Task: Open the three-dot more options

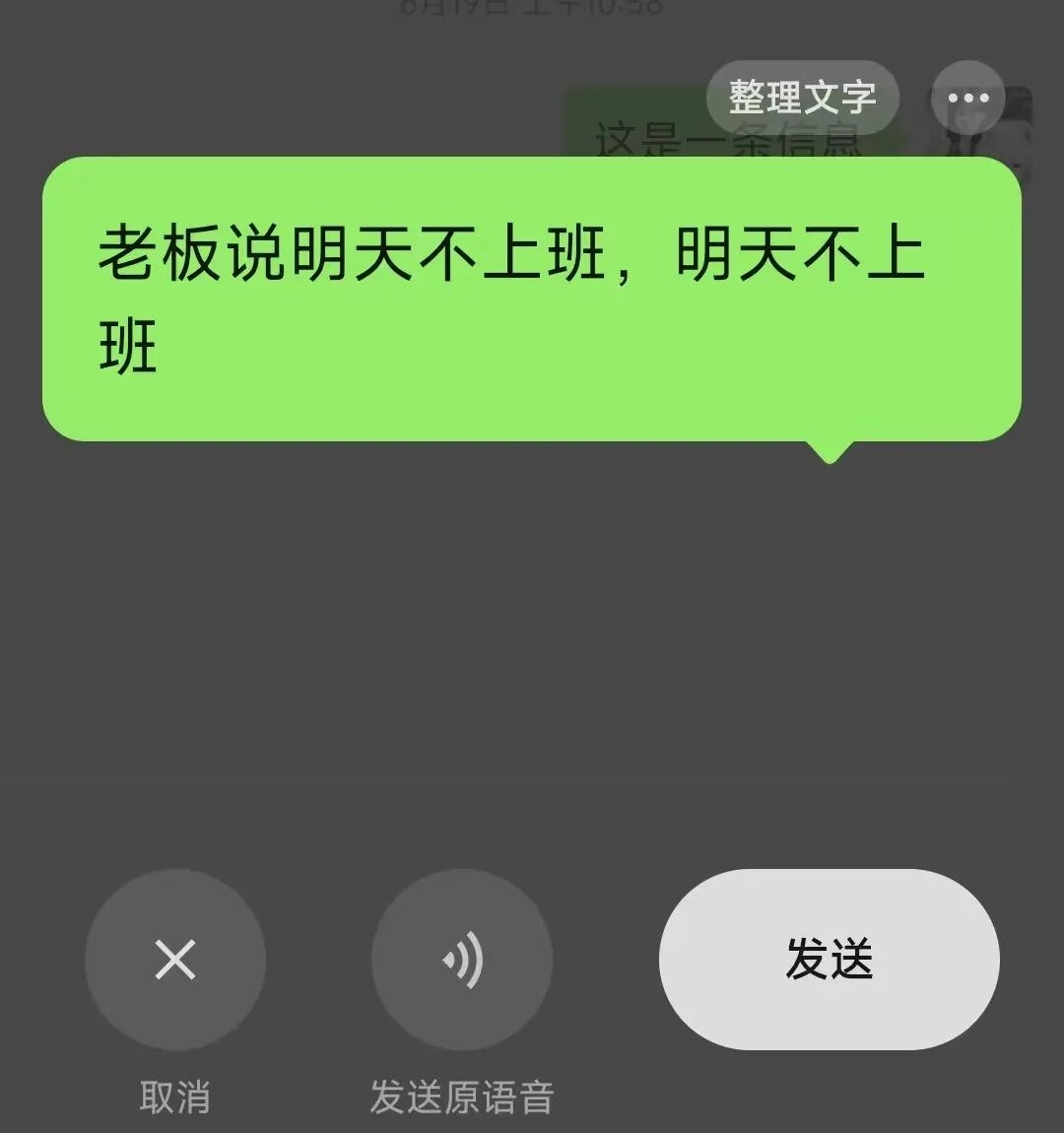Action: click(967, 98)
